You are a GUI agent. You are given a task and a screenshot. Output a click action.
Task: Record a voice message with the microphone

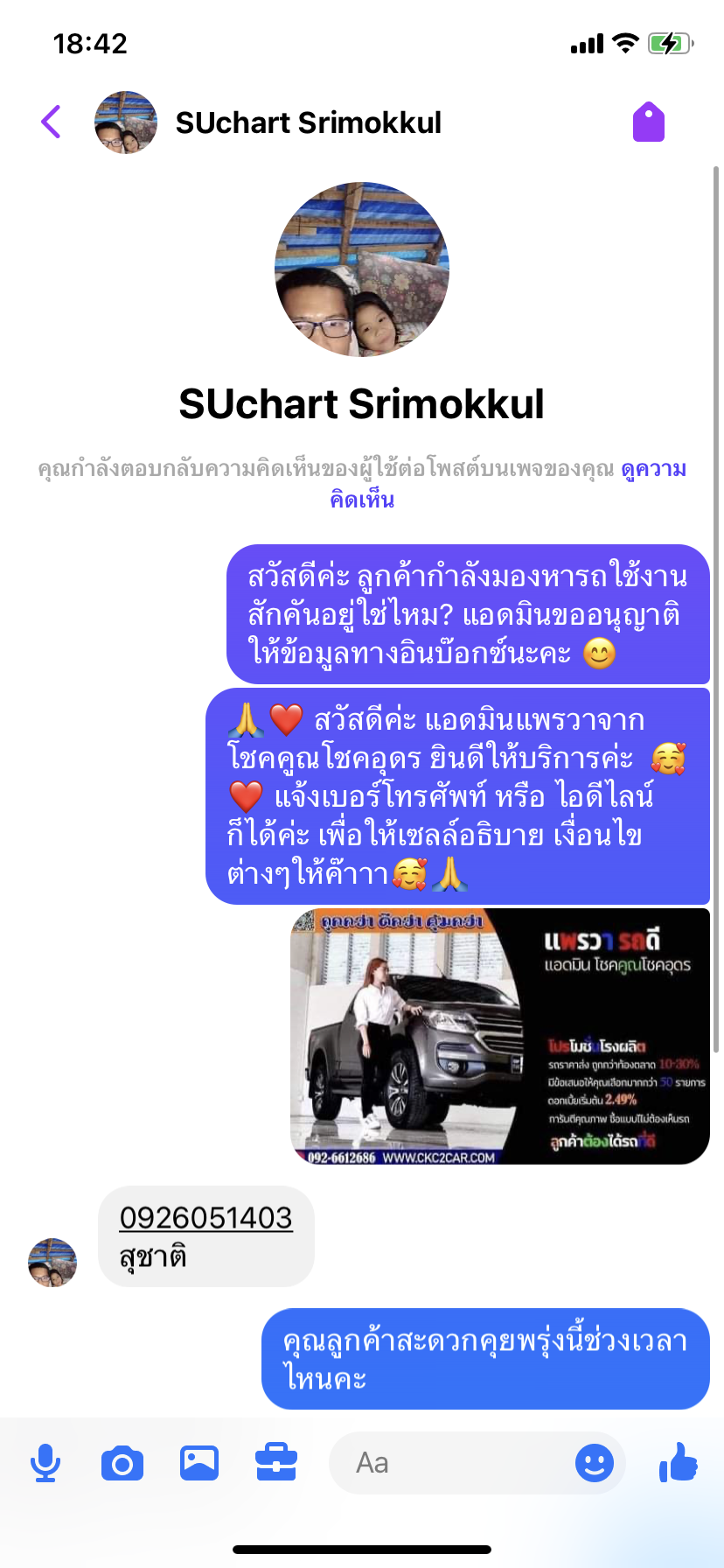(x=45, y=1463)
